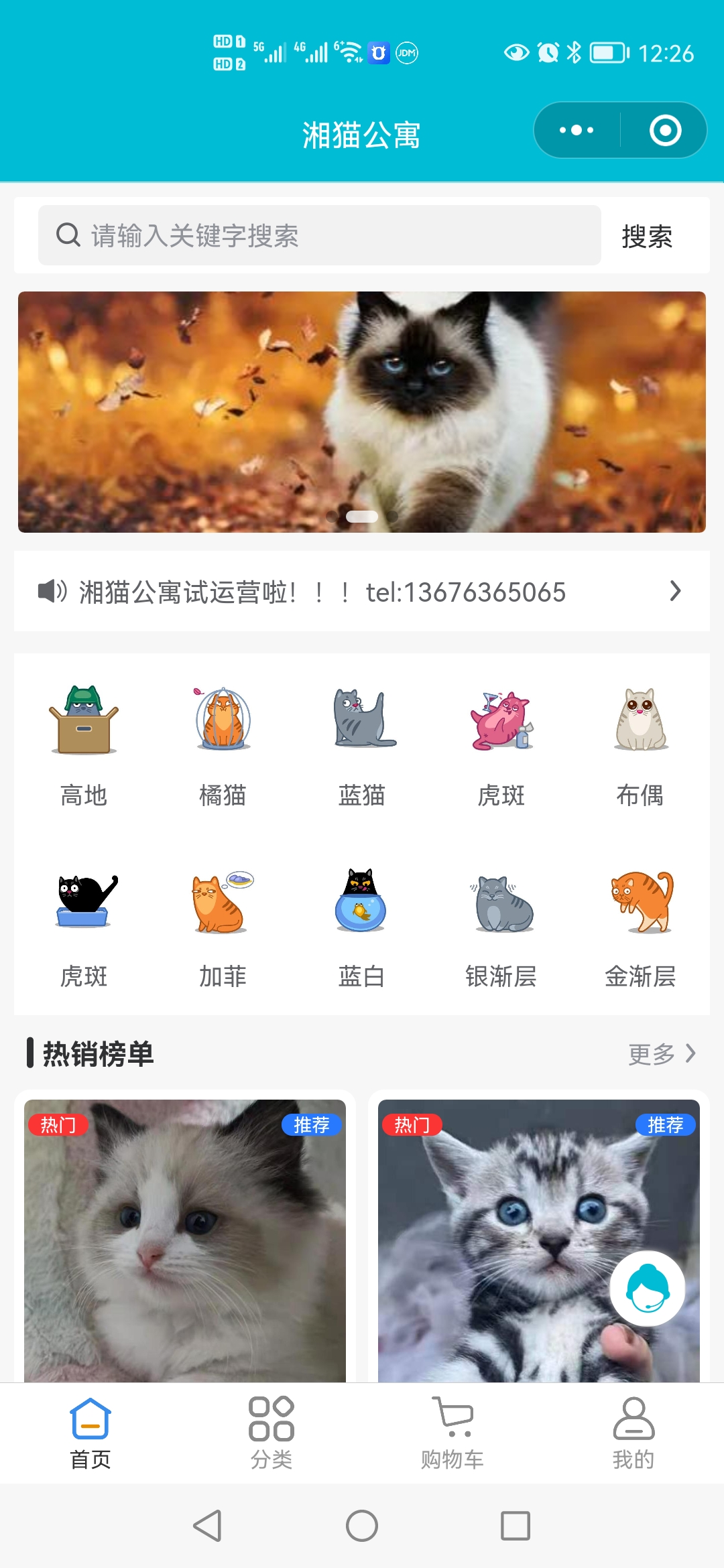
Task: Select the middle carousel indicator dot
Action: click(x=362, y=516)
